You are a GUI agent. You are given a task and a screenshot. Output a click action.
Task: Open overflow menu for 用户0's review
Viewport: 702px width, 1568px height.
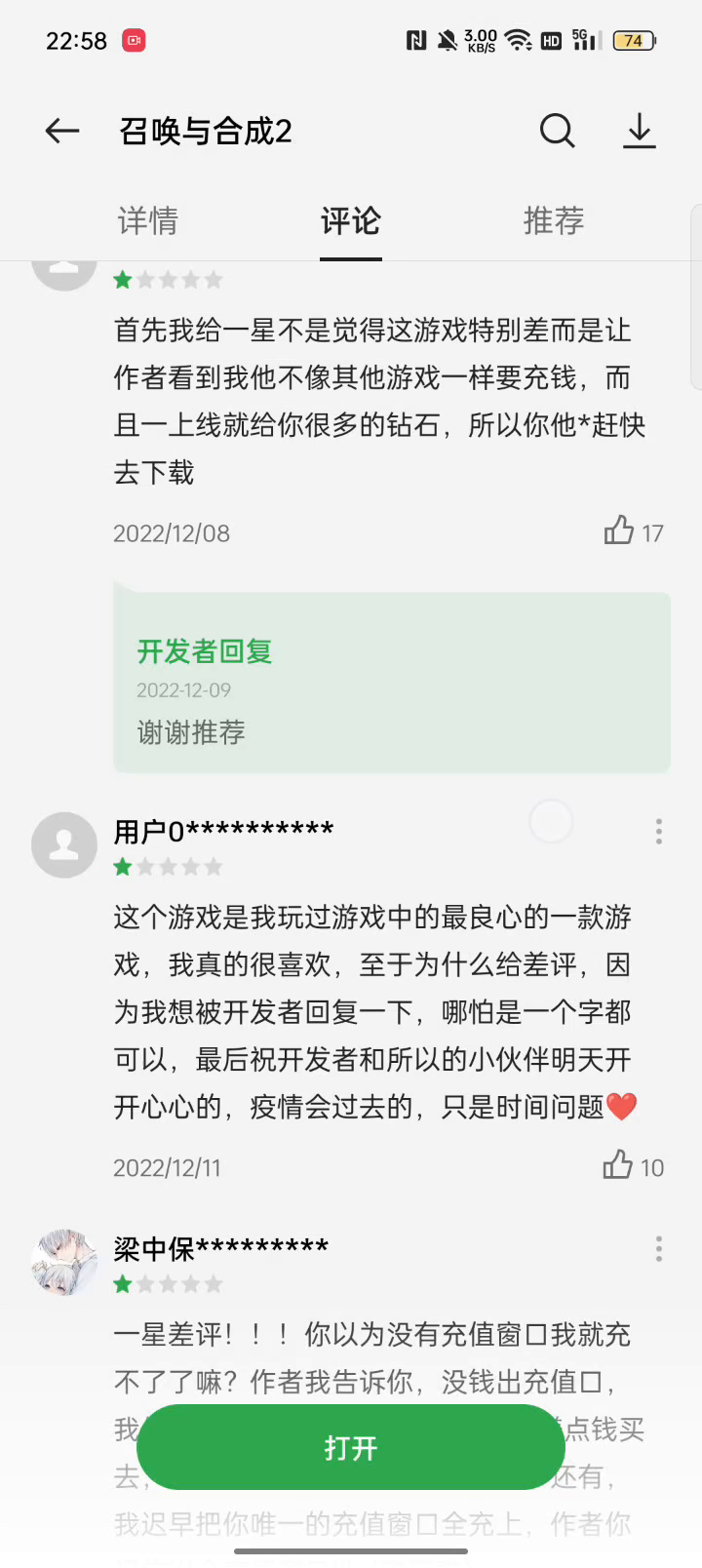[659, 831]
